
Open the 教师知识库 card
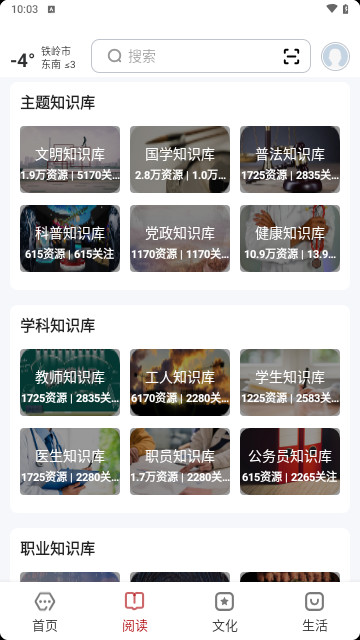70,382
